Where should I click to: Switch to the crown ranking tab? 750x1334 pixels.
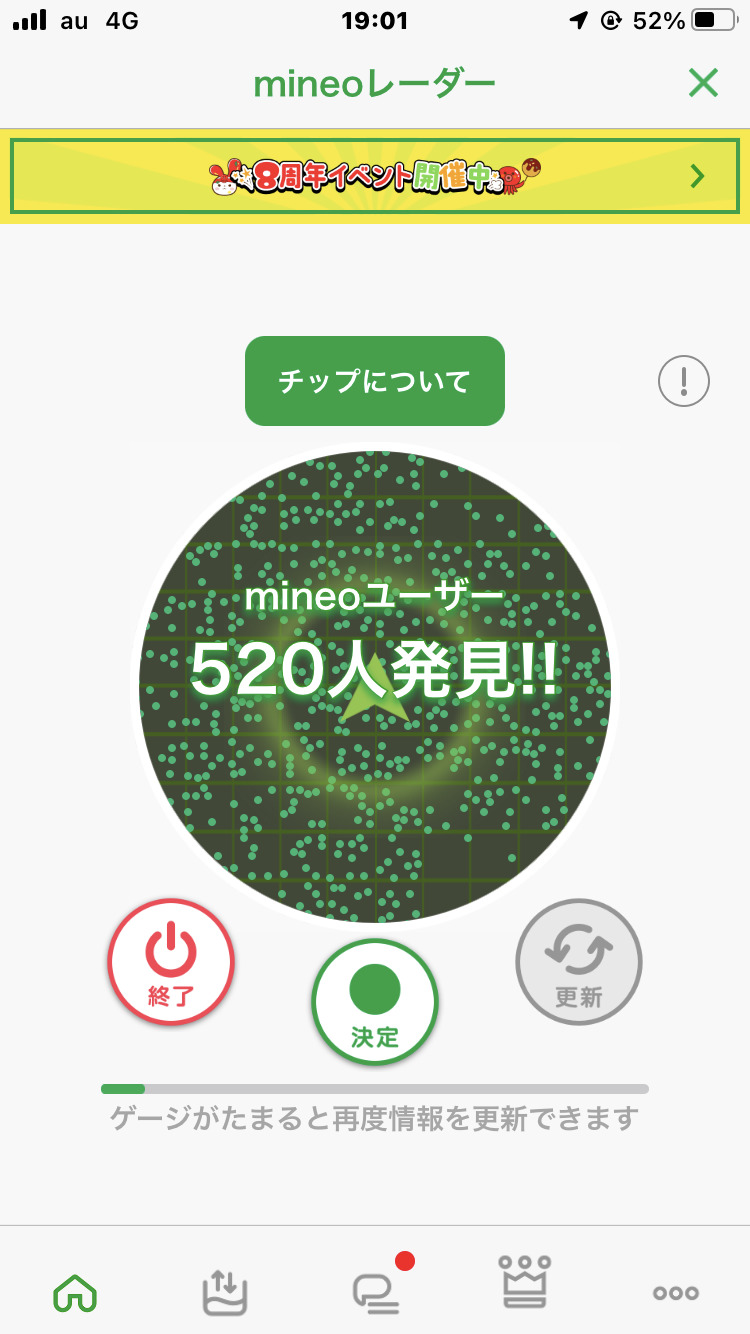525,1284
